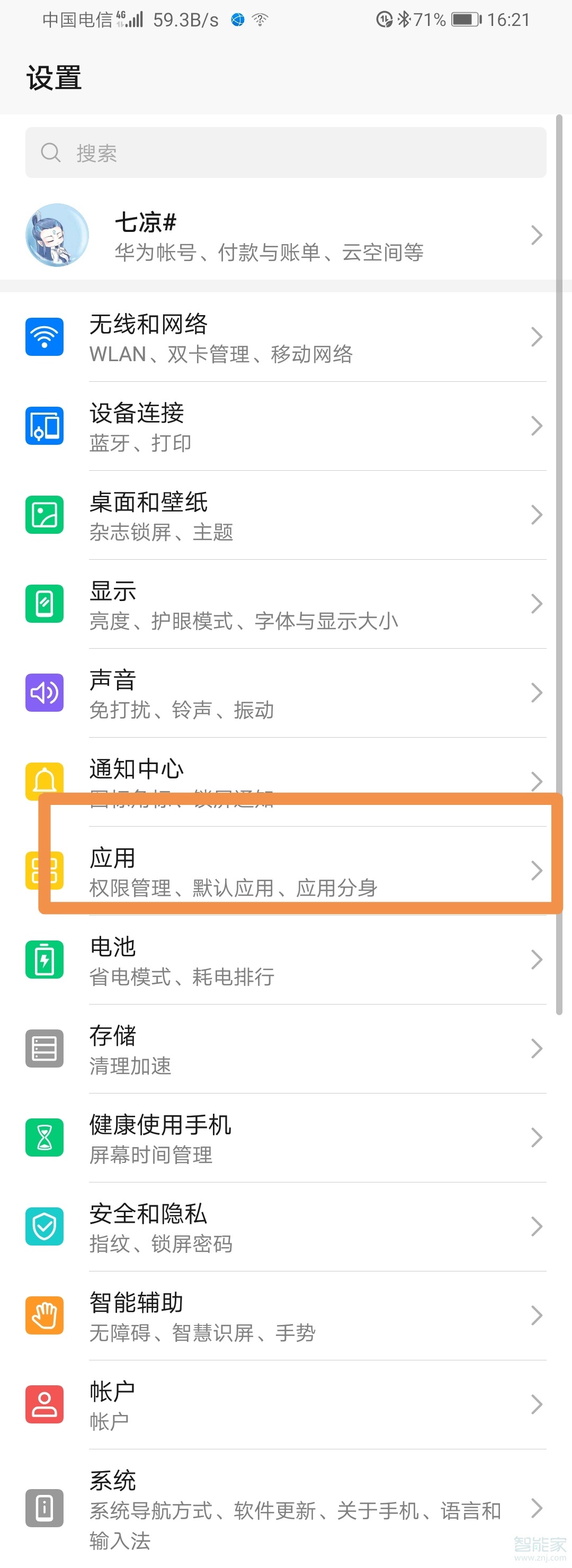
Task: Open the 七凉# Huawei account row
Action: 285,236
